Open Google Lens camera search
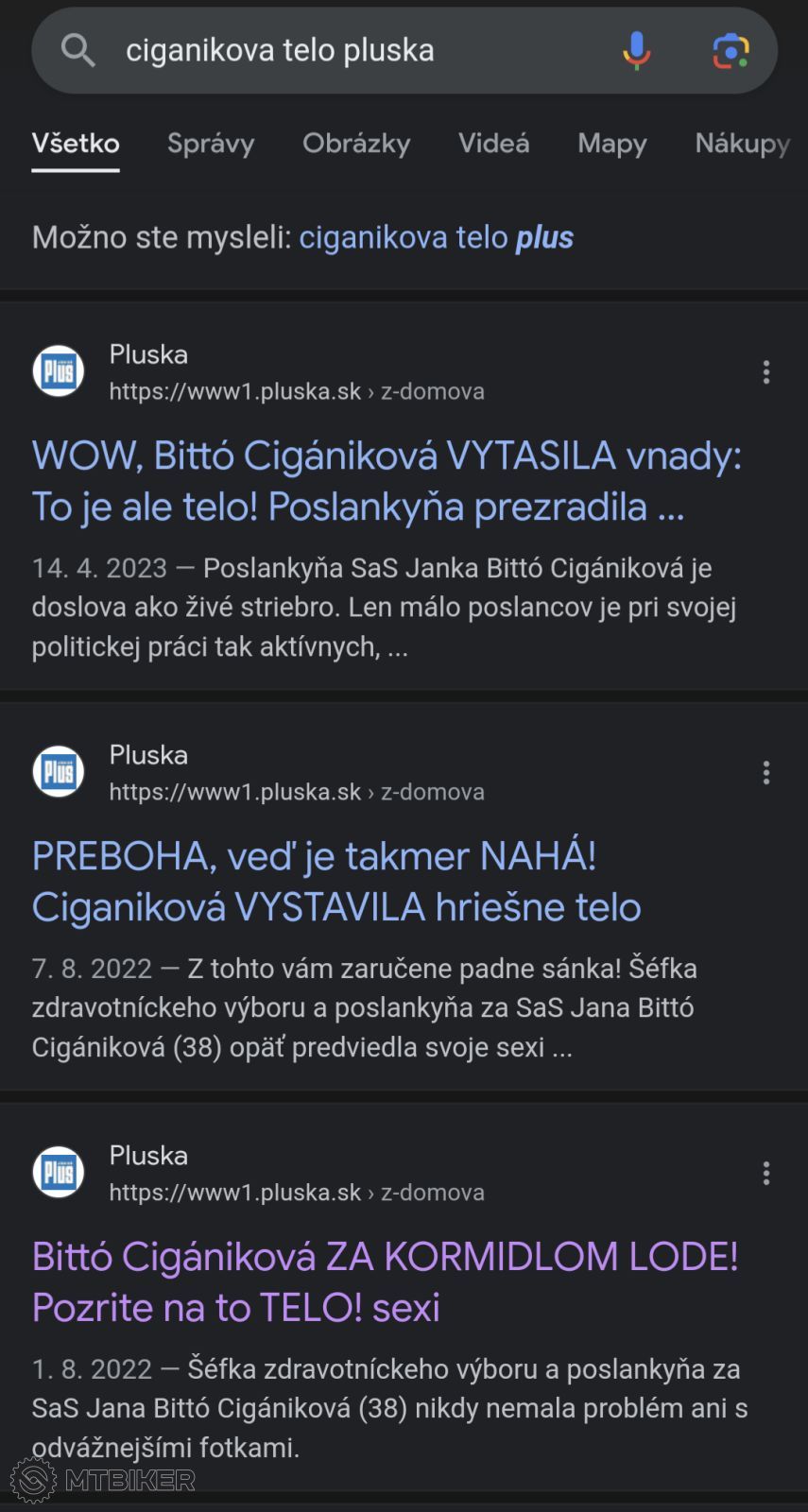This screenshot has height=1512, width=808. click(730, 51)
